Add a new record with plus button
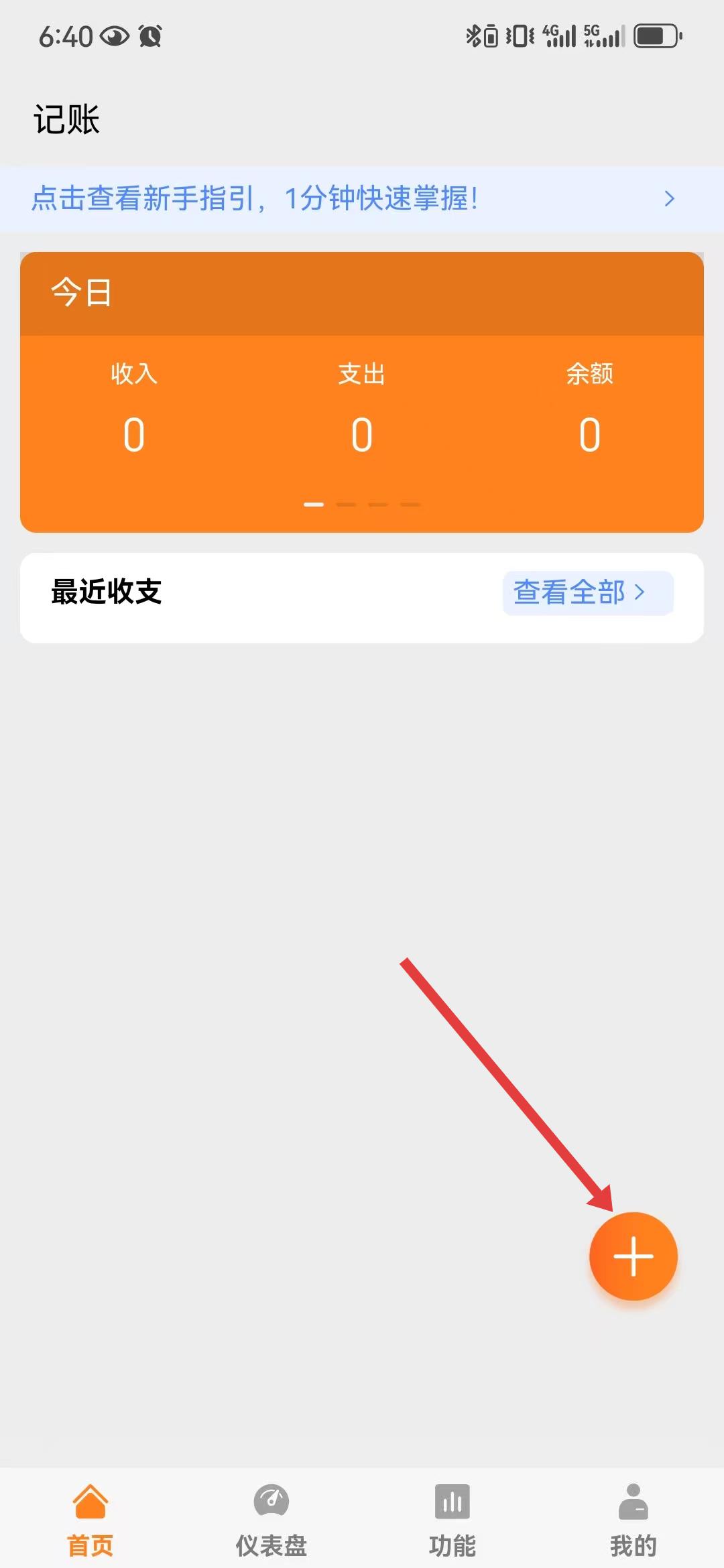This screenshot has height=1568, width=724. [633, 1256]
